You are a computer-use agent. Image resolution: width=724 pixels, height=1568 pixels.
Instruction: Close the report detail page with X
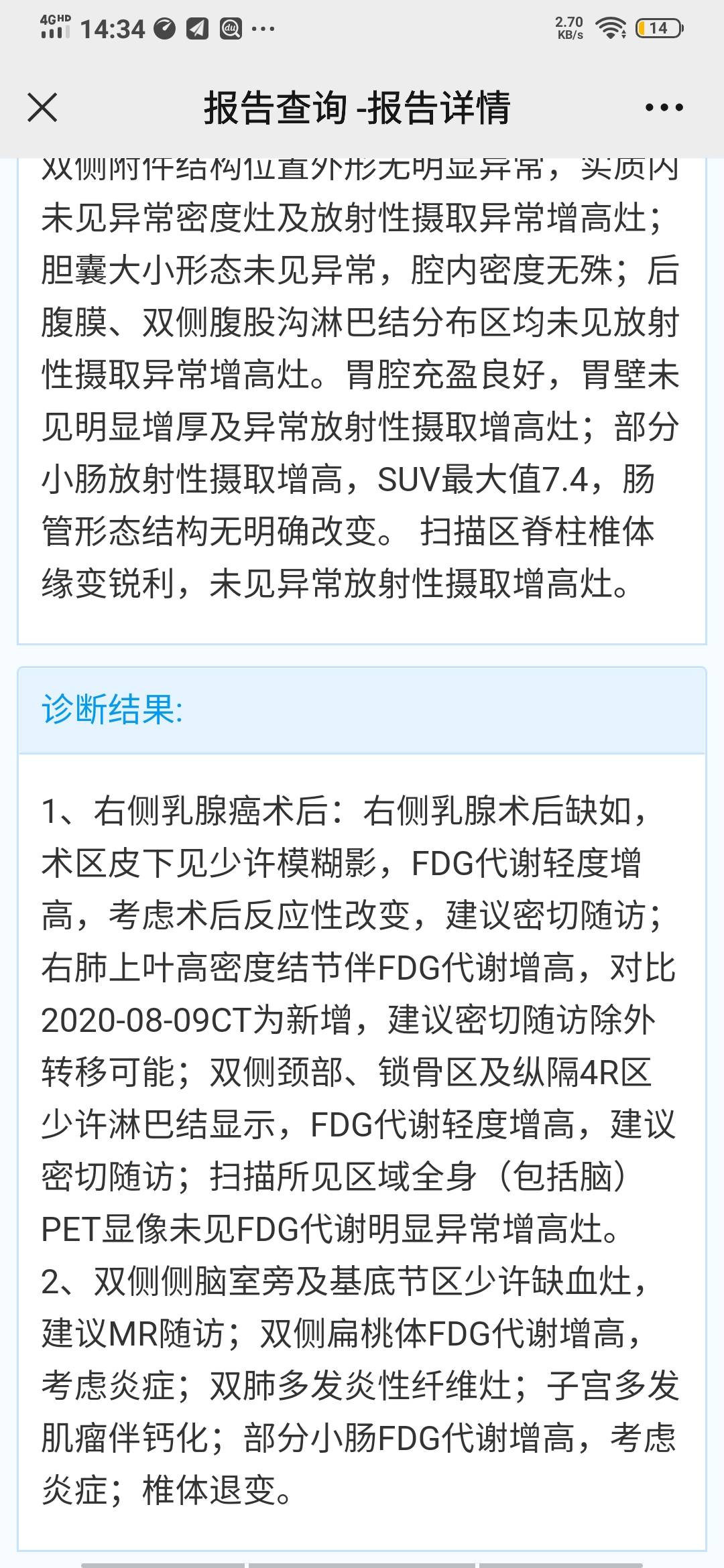coord(42,106)
